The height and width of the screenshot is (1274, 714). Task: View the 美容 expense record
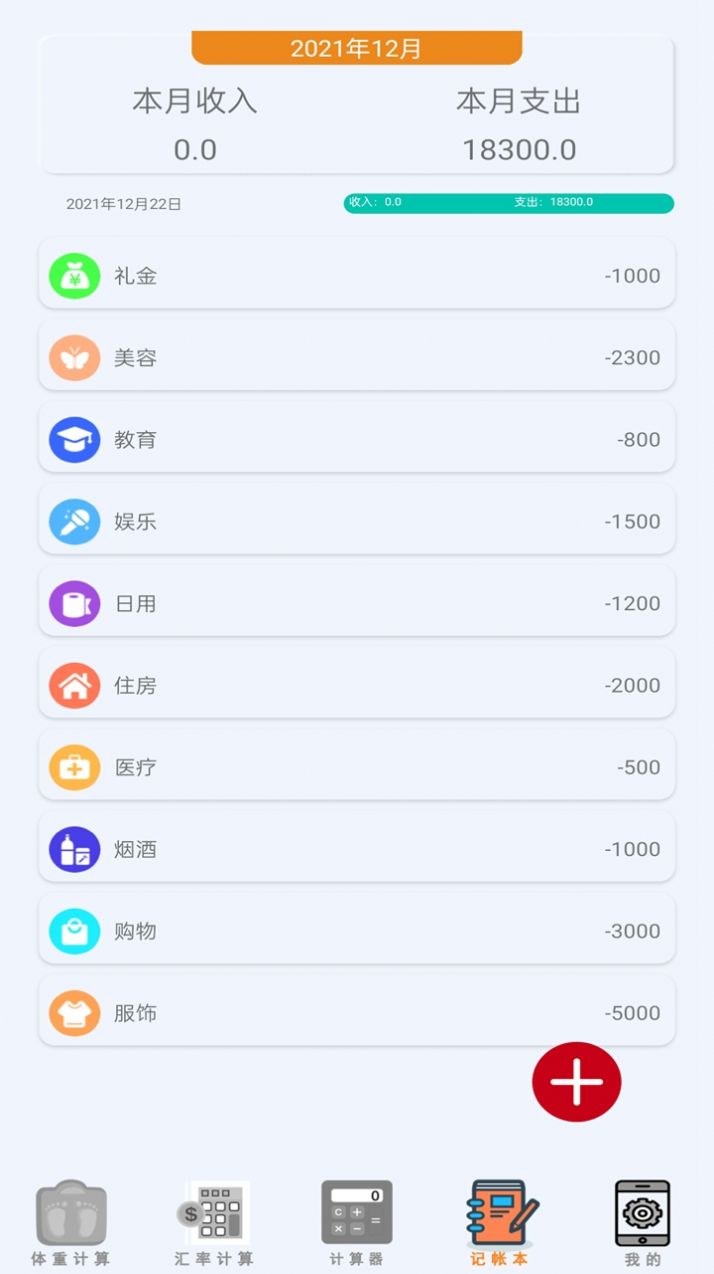pos(356,358)
